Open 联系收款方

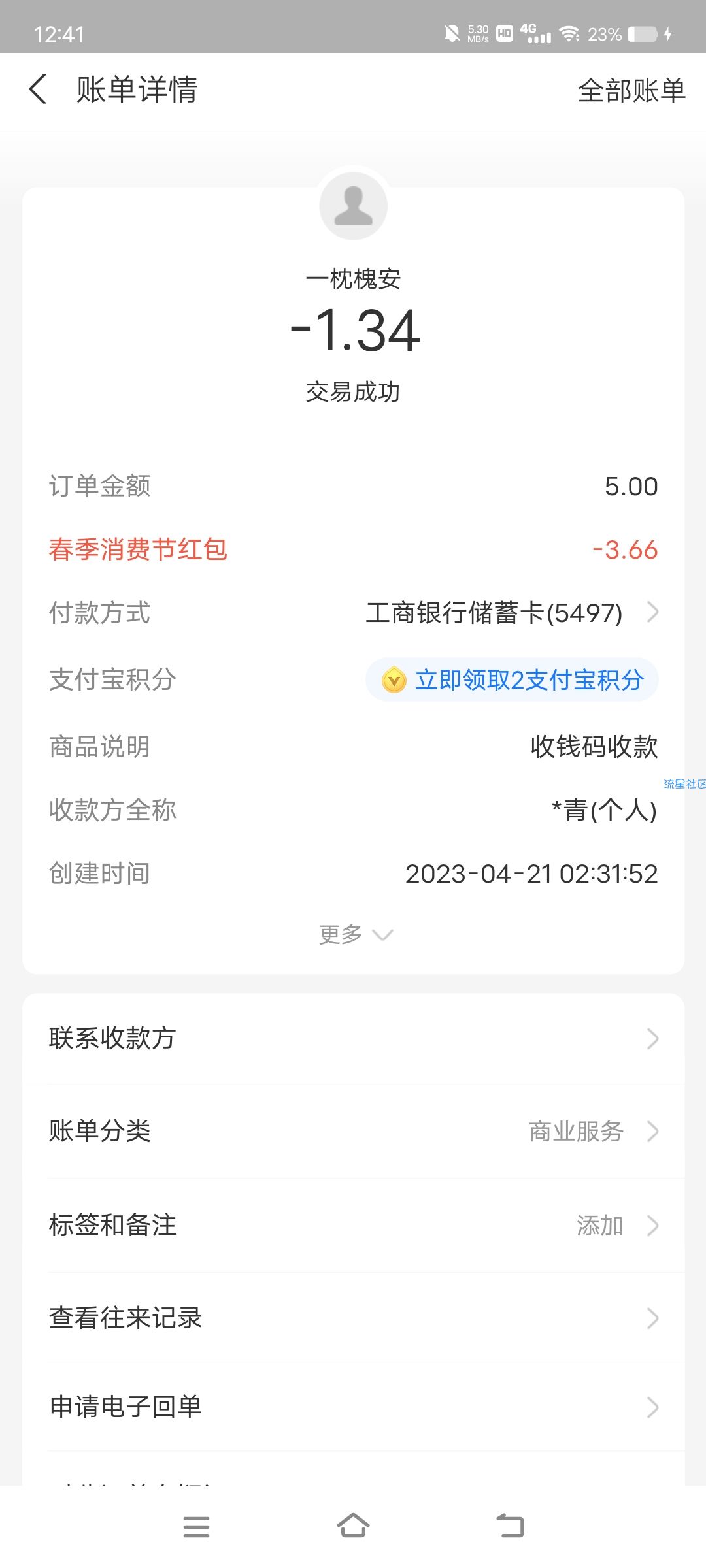click(354, 1038)
